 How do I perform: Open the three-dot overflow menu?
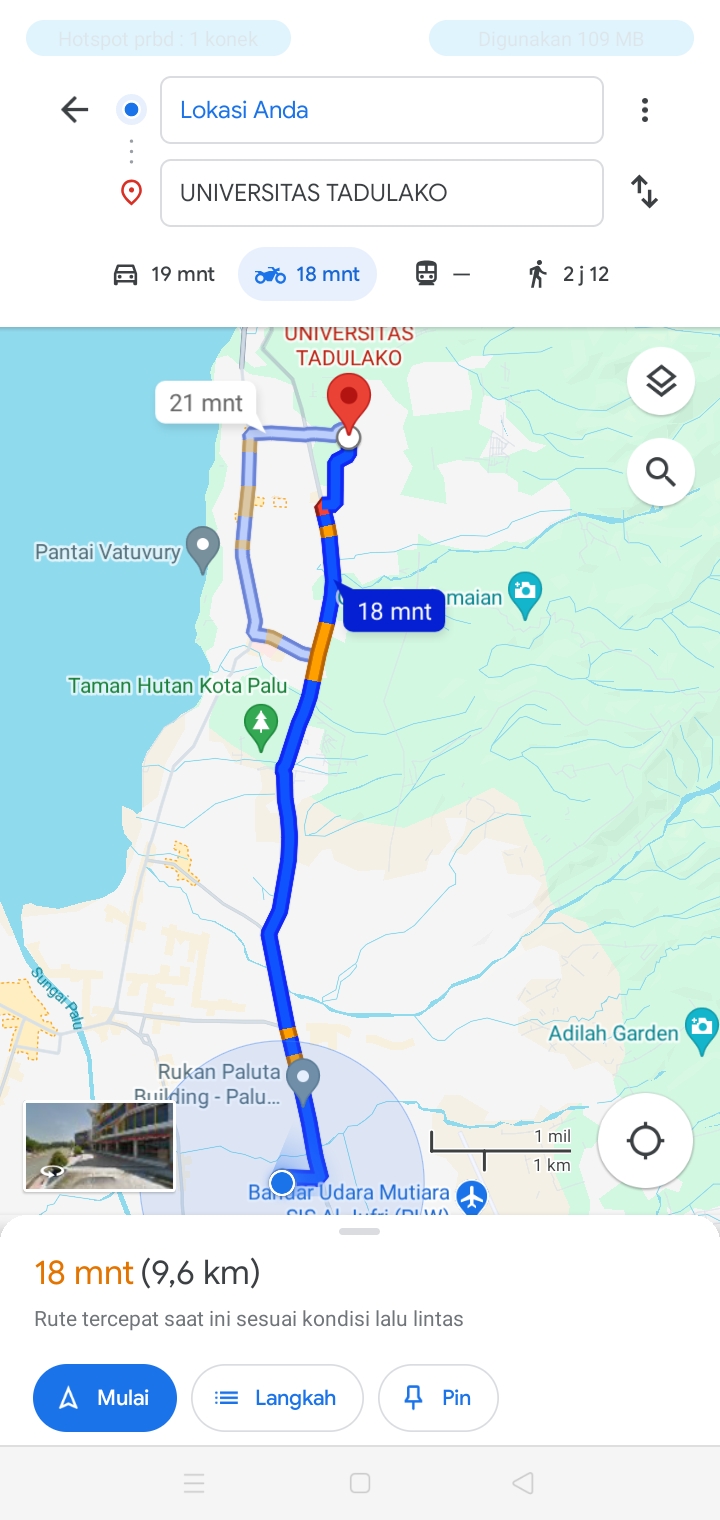tap(645, 110)
